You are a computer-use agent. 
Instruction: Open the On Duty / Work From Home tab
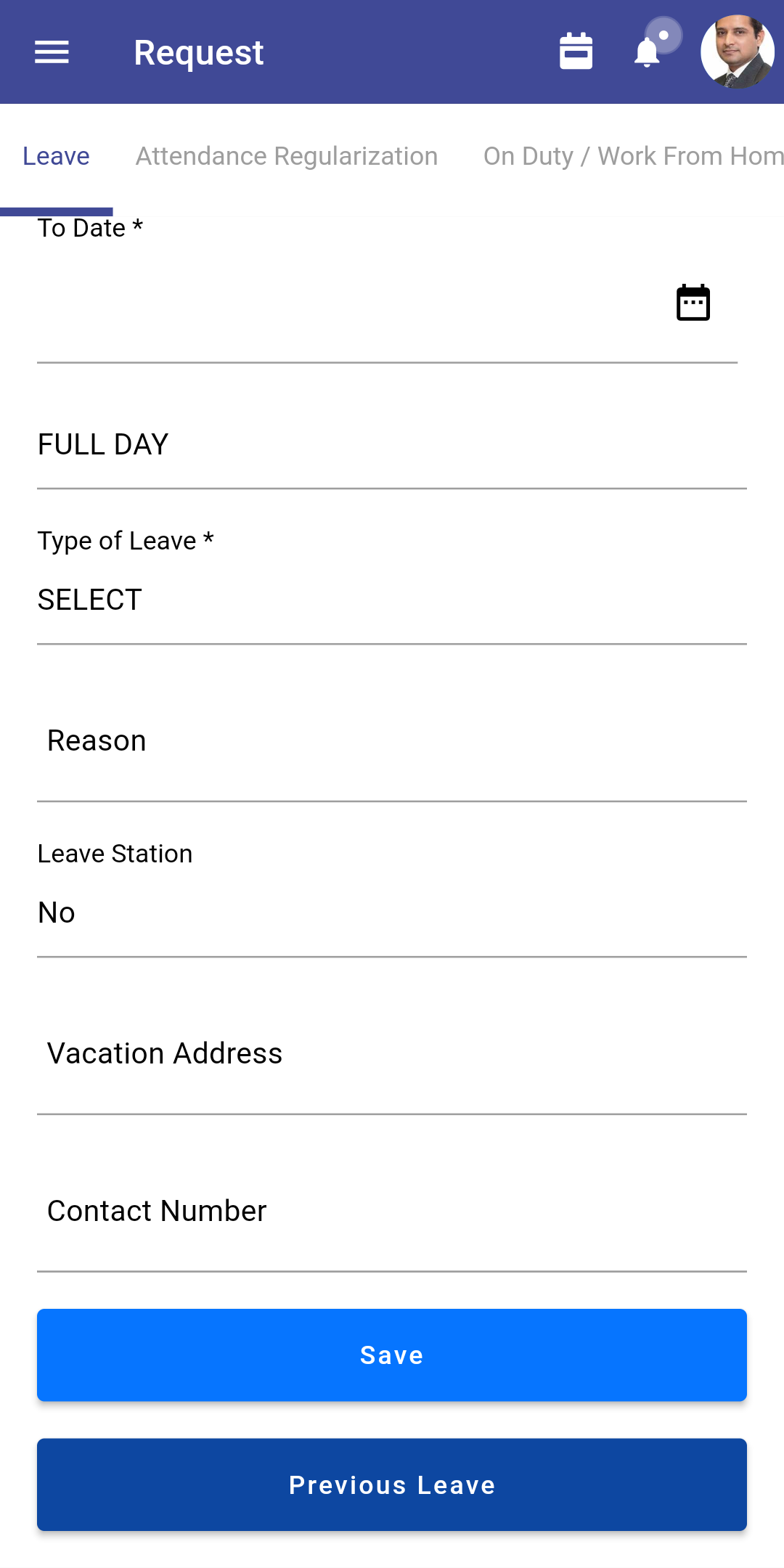pos(632,155)
